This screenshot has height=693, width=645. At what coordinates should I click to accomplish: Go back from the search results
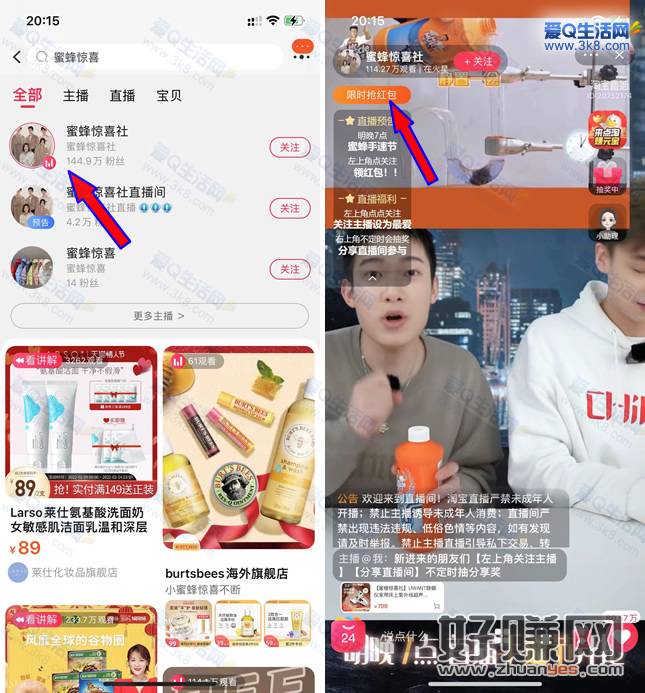17,57
